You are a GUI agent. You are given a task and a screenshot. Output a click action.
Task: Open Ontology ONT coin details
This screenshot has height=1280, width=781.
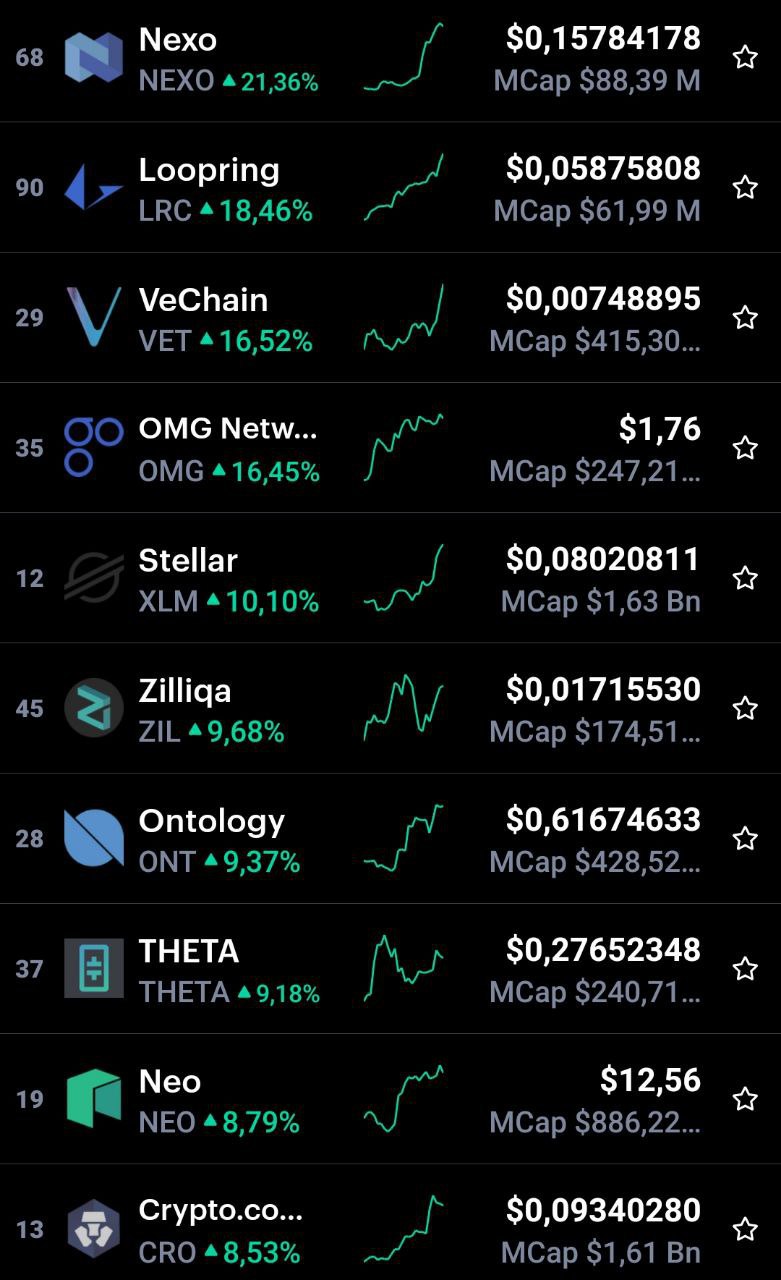point(390,838)
